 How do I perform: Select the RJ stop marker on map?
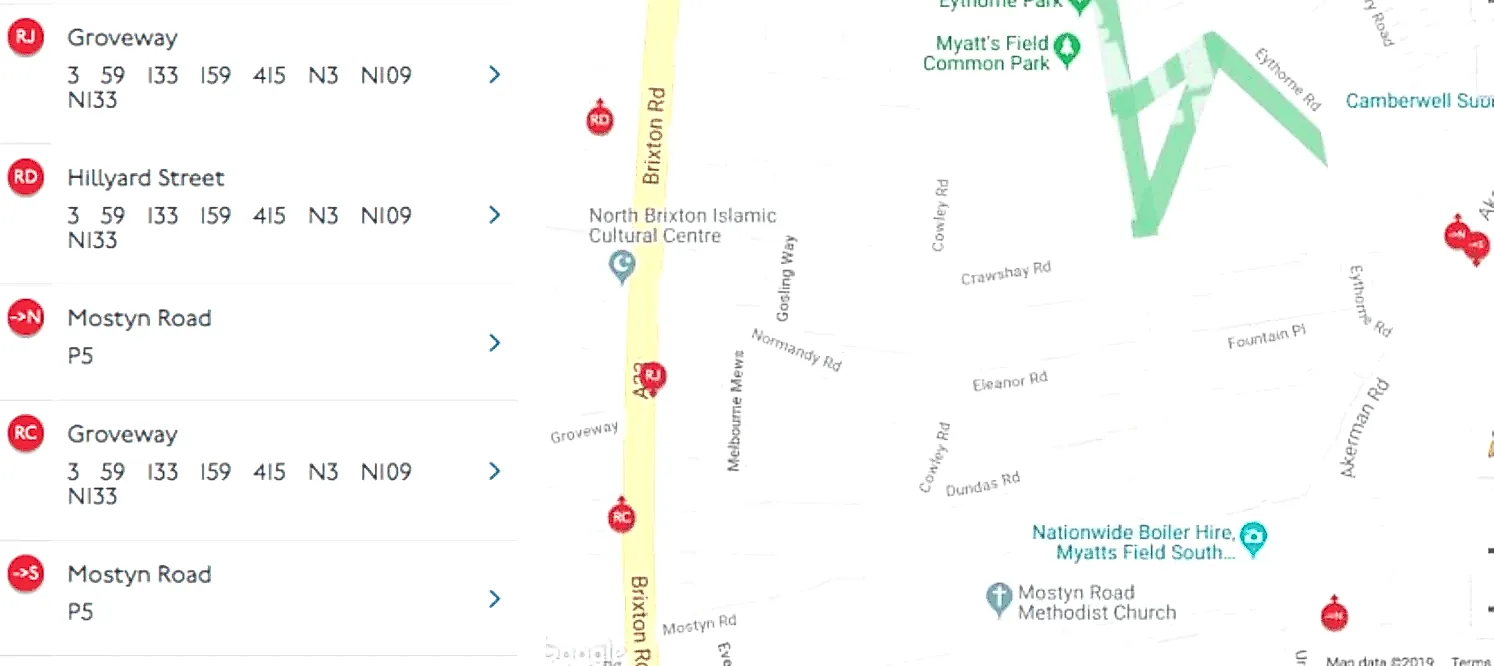click(x=653, y=377)
